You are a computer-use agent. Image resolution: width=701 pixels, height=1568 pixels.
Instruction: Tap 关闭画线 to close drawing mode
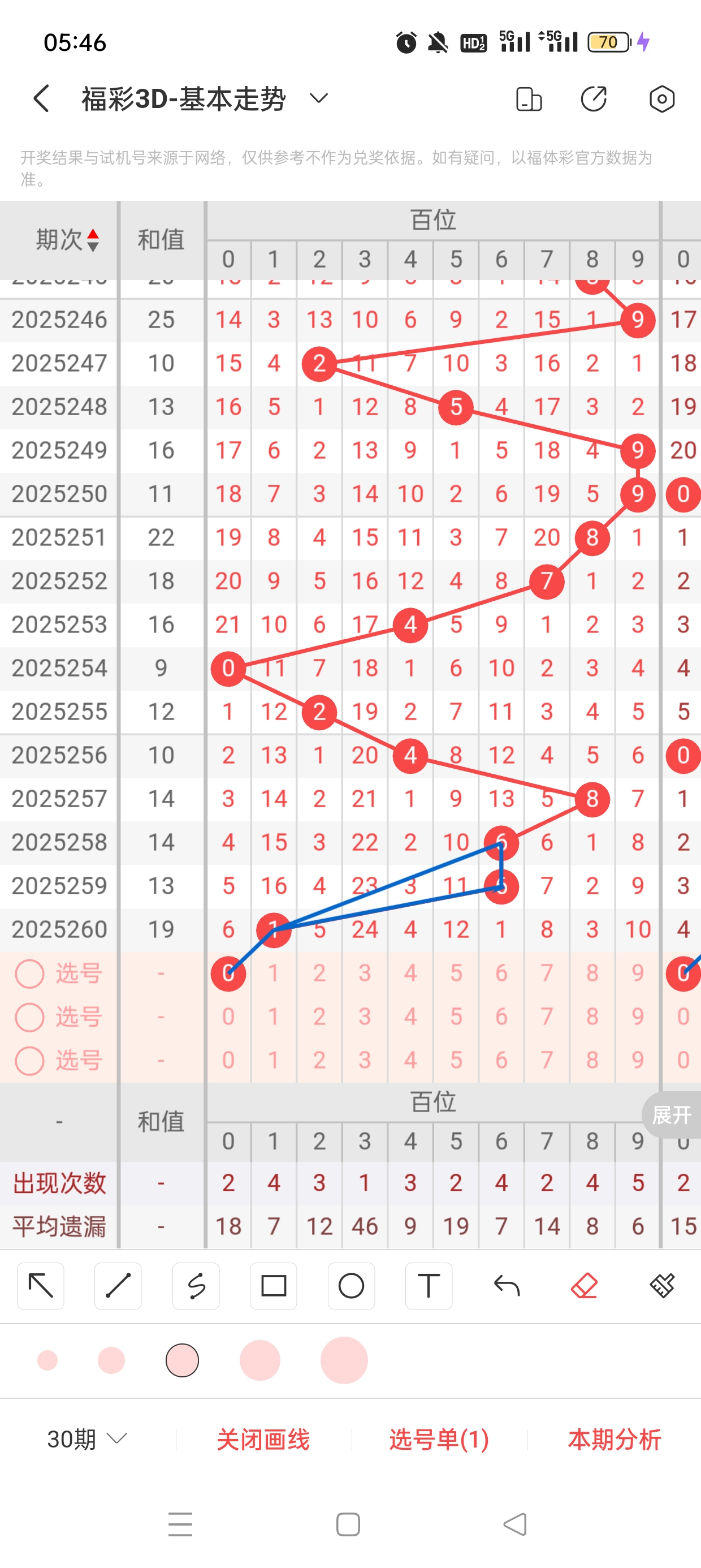point(263,1440)
